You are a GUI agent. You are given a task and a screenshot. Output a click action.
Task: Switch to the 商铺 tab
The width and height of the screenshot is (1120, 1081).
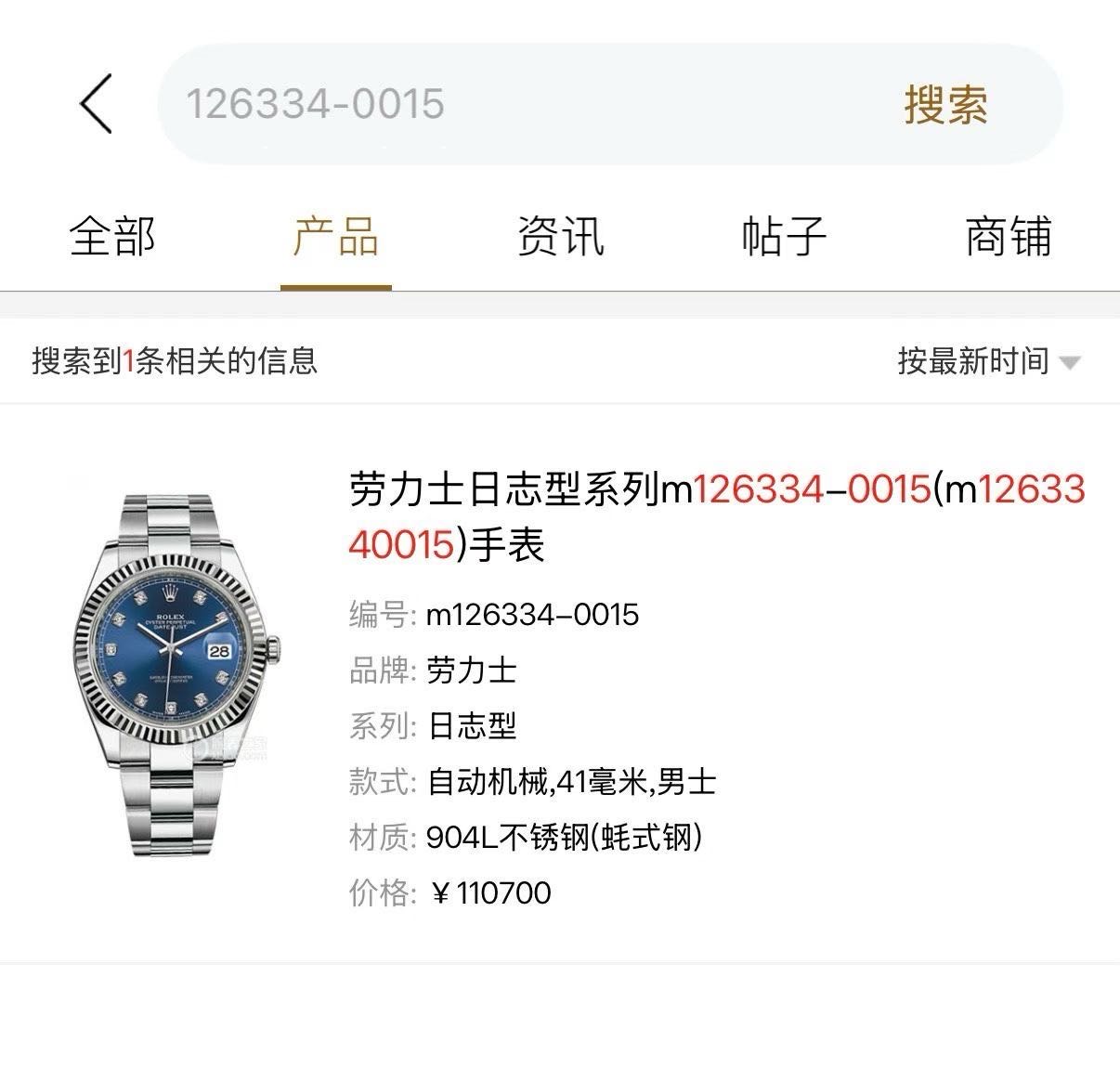coord(1009,237)
